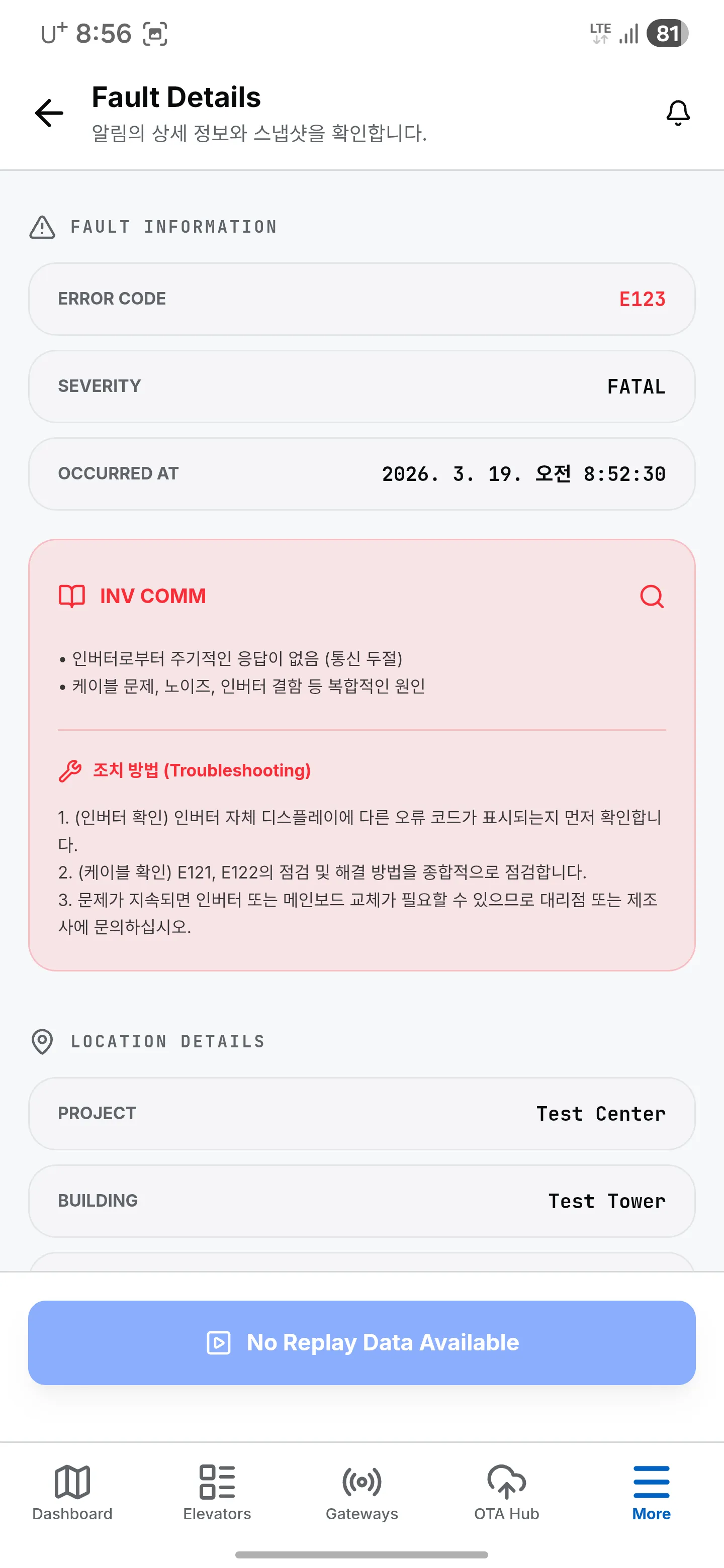Viewport: 724px width, 1568px height.
Task: Select the ERROR CODE E123 field
Action: 361,298
